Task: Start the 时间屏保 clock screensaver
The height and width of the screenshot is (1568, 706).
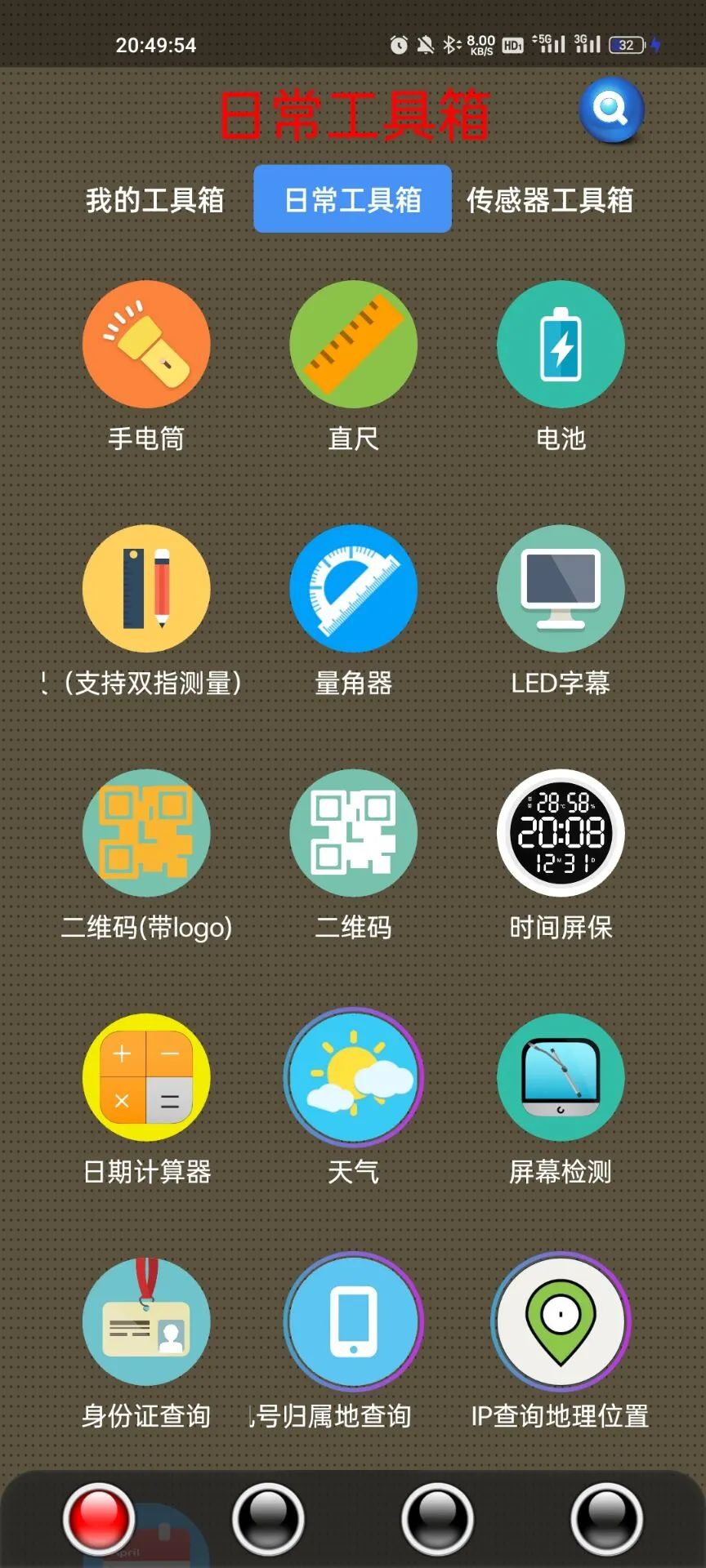Action: point(561,833)
